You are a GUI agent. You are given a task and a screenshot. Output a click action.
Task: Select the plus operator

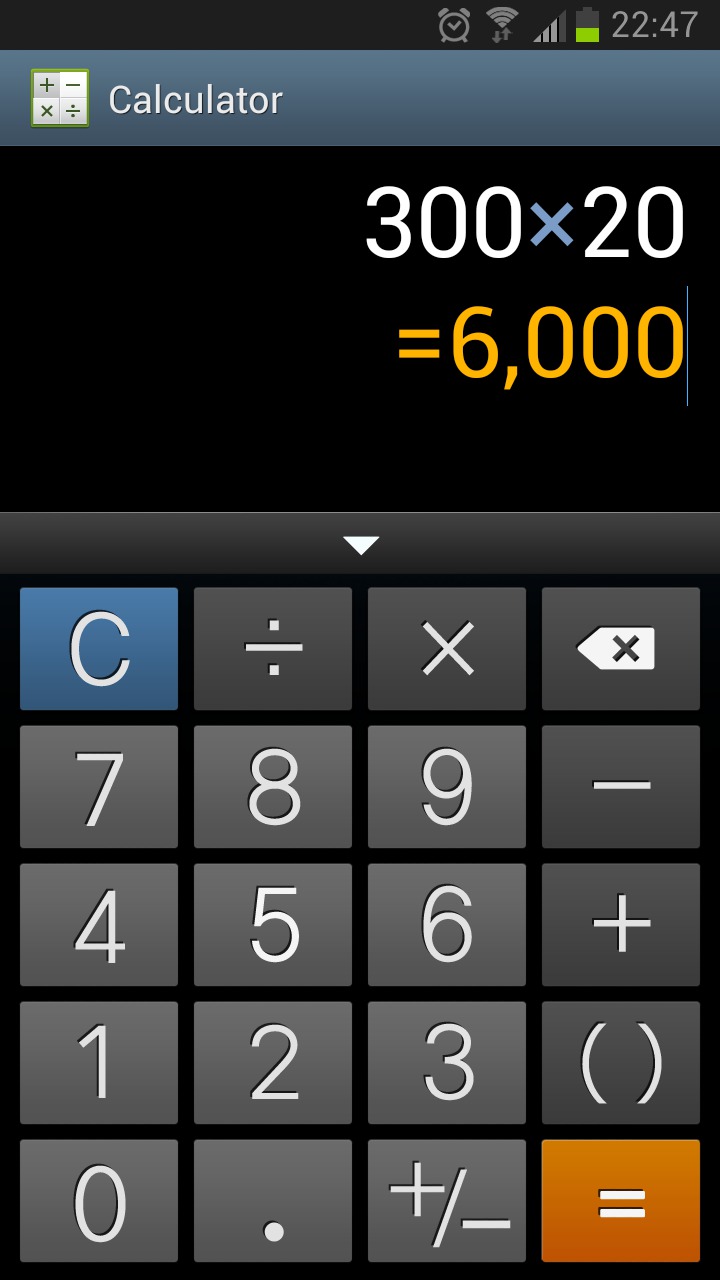click(x=621, y=924)
